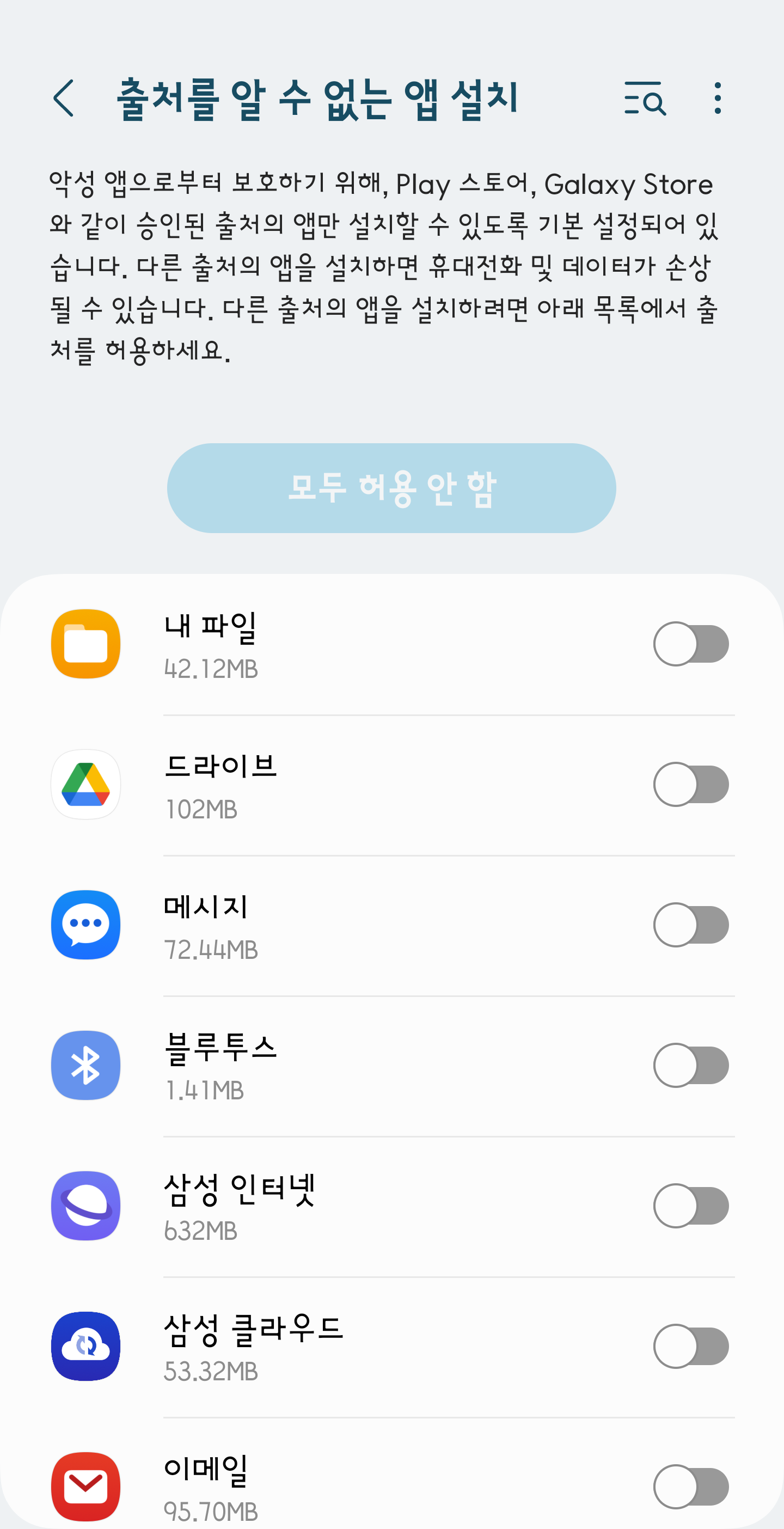Image resolution: width=784 pixels, height=1529 pixels.
Task: Toggle the switch for 내 파일
Action: 691,644
